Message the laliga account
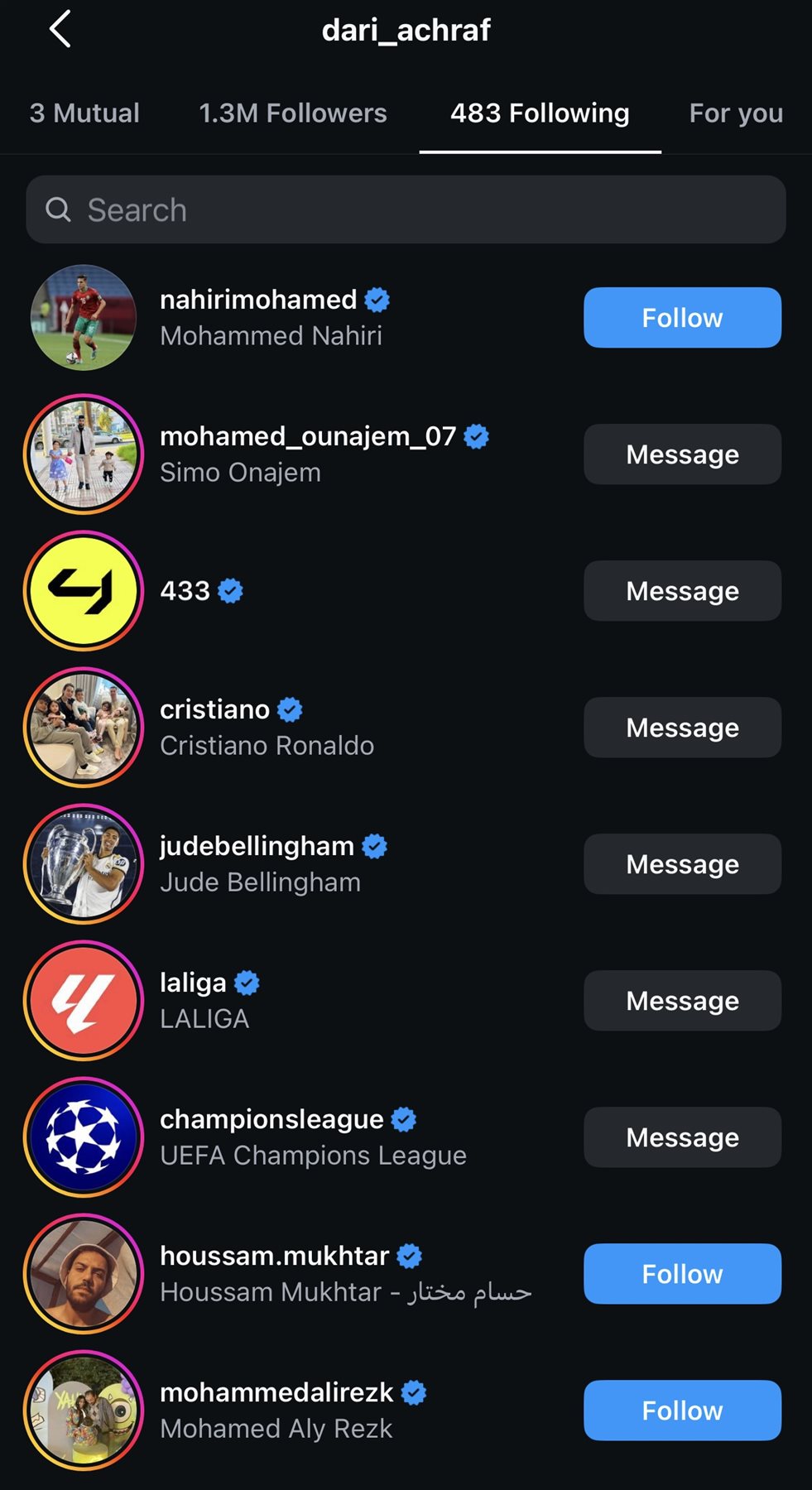 pyautogui.click(x=682, y=1001)
